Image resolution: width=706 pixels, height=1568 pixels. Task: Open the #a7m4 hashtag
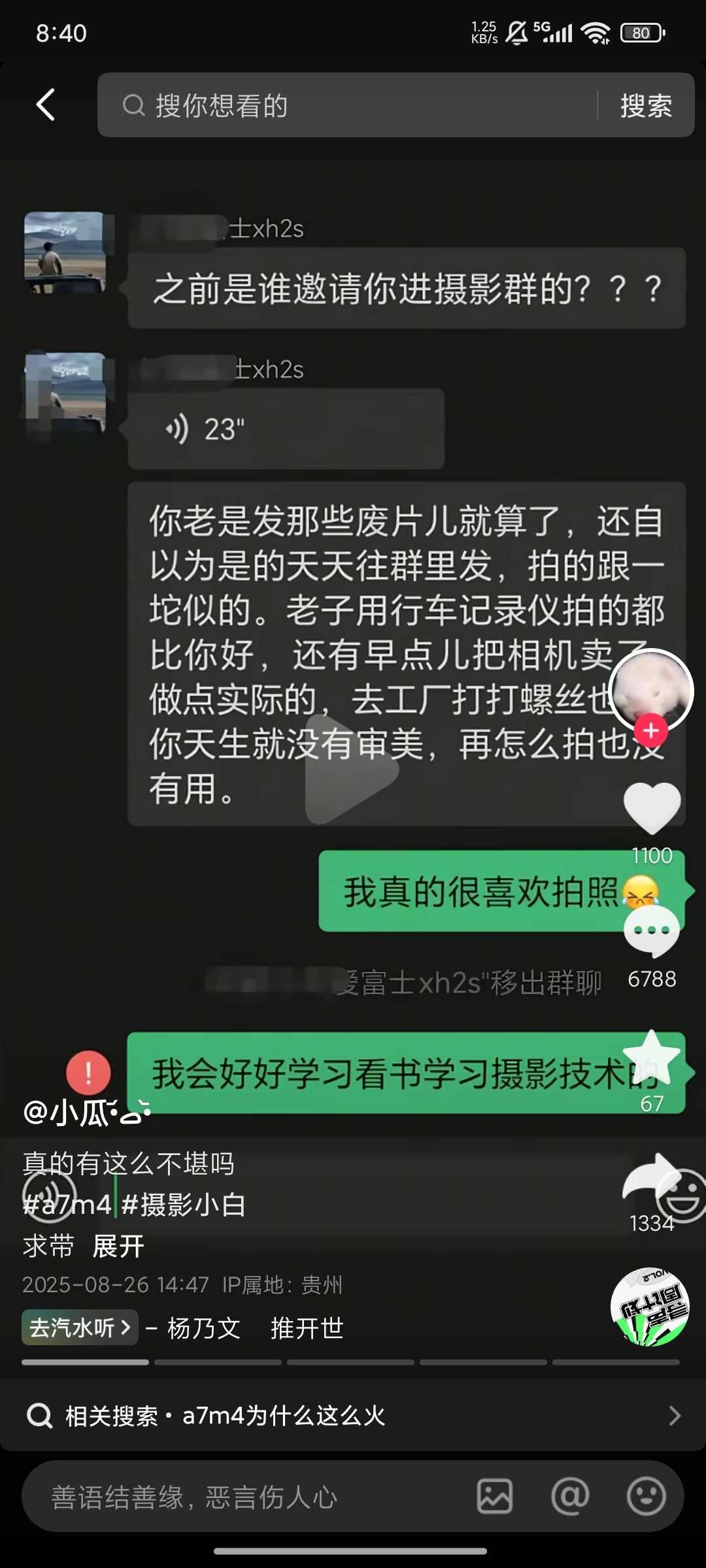click(68, 1205)
